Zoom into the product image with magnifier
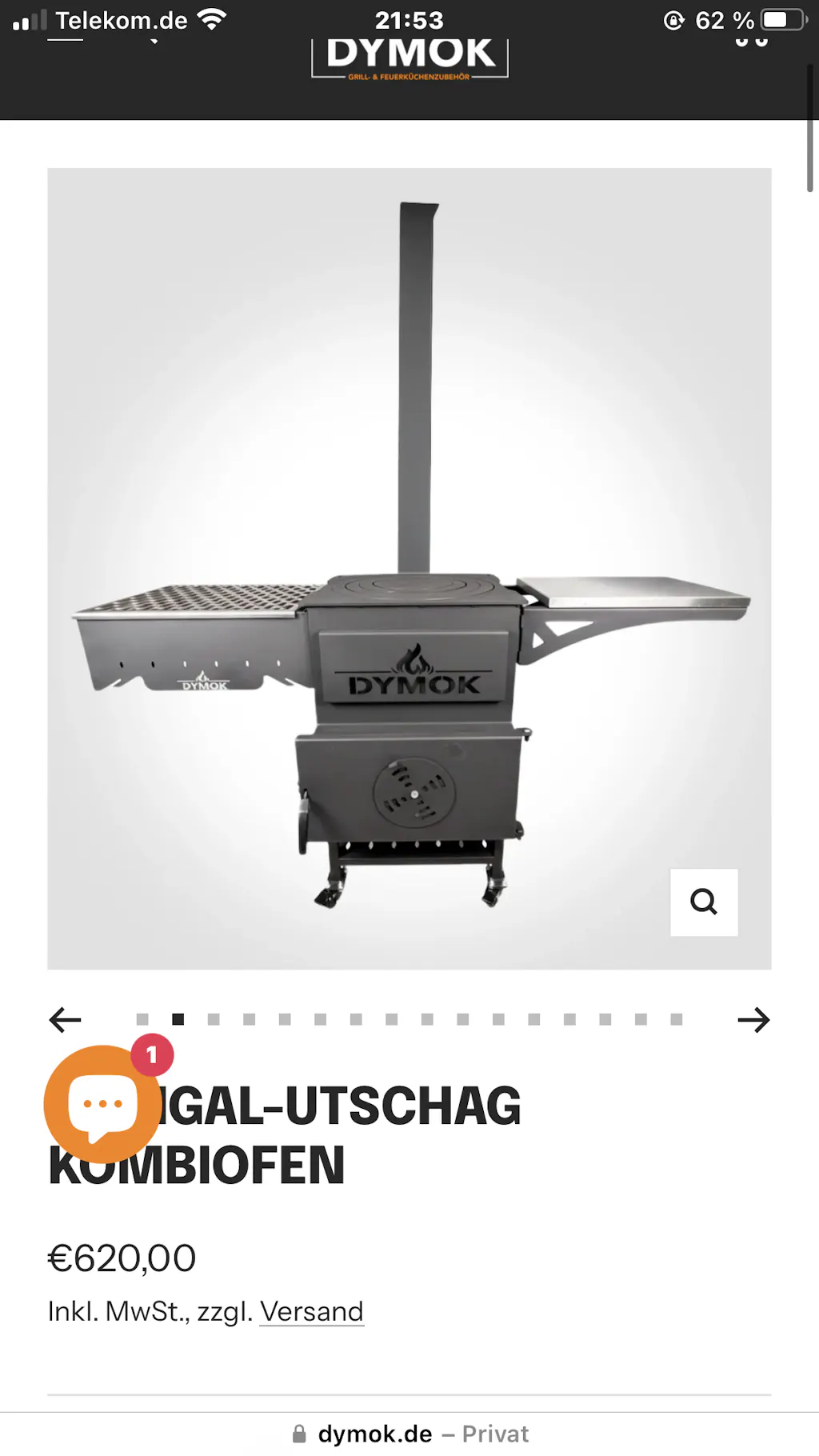 pyautogui.click(x=704, y=902)
